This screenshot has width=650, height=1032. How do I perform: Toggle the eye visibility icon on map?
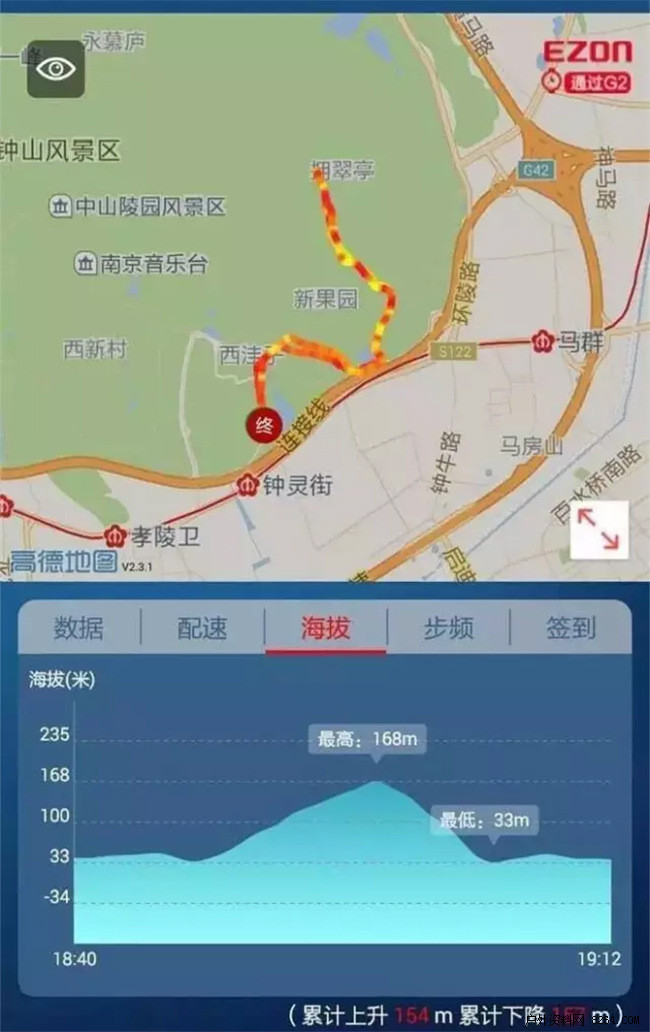(56, 69)
